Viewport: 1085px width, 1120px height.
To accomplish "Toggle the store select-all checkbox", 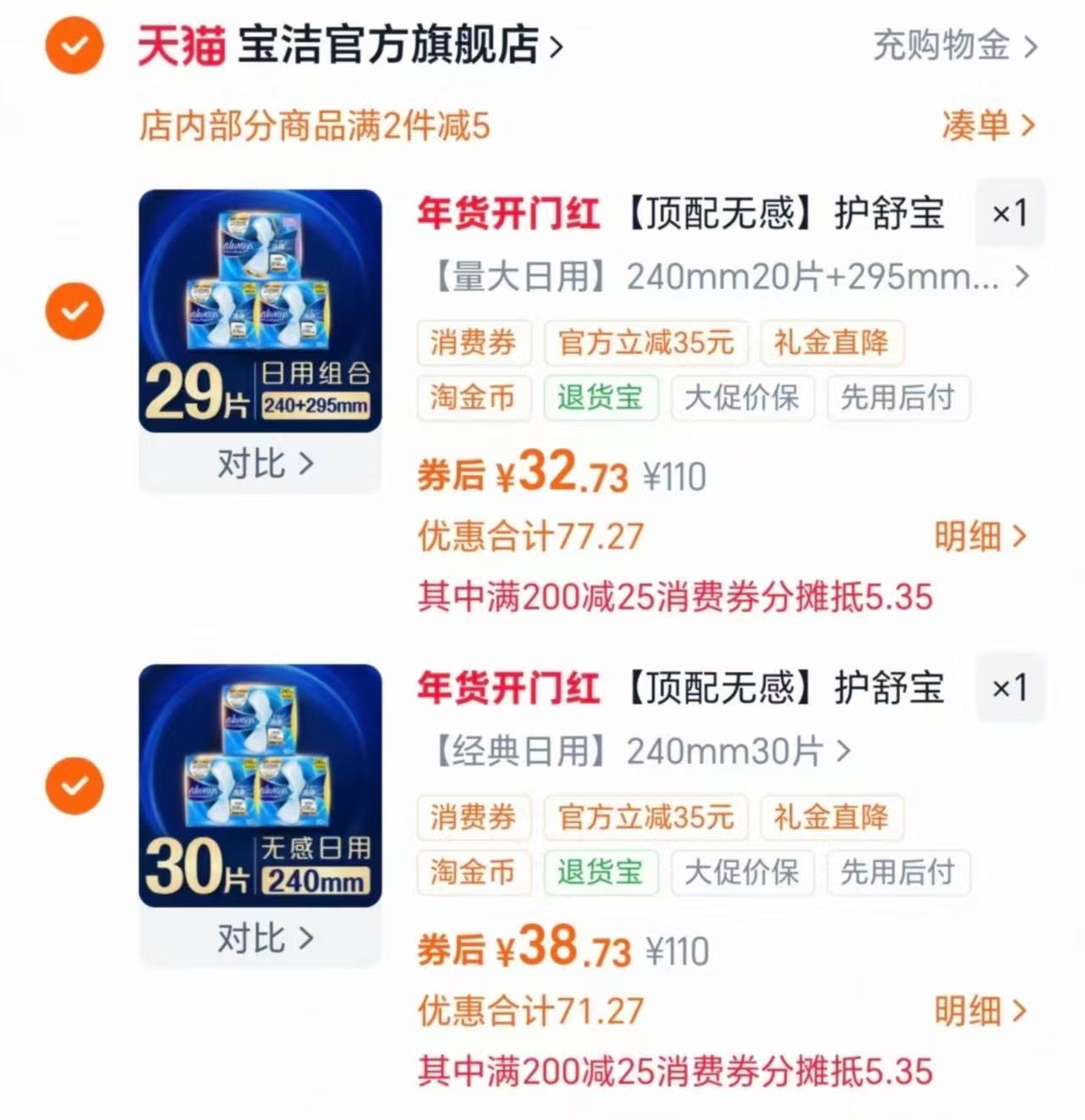I will coord(74,47).
